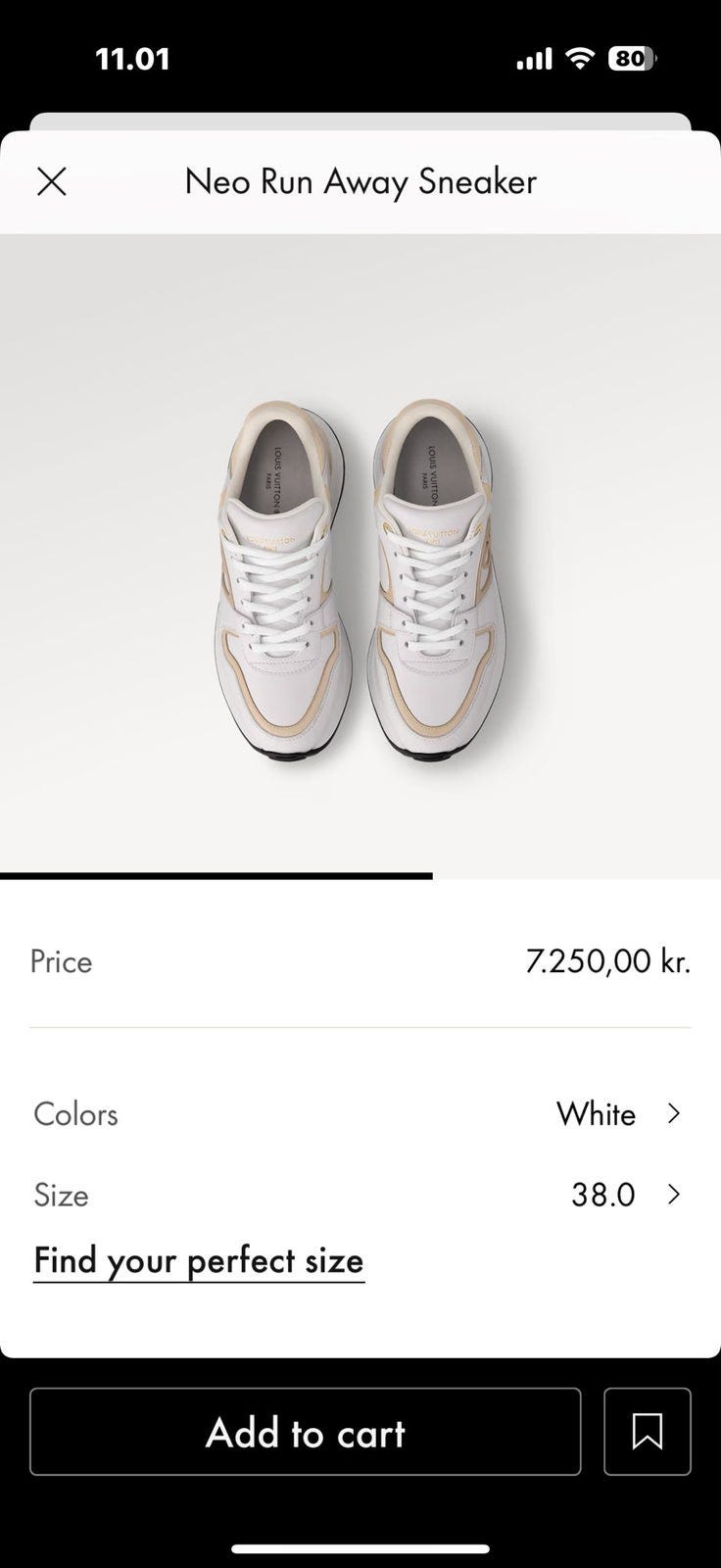Screen dimensions: 721x1568
Task: Add the sneaker to cart
Action: click(x=305, y=1432)
